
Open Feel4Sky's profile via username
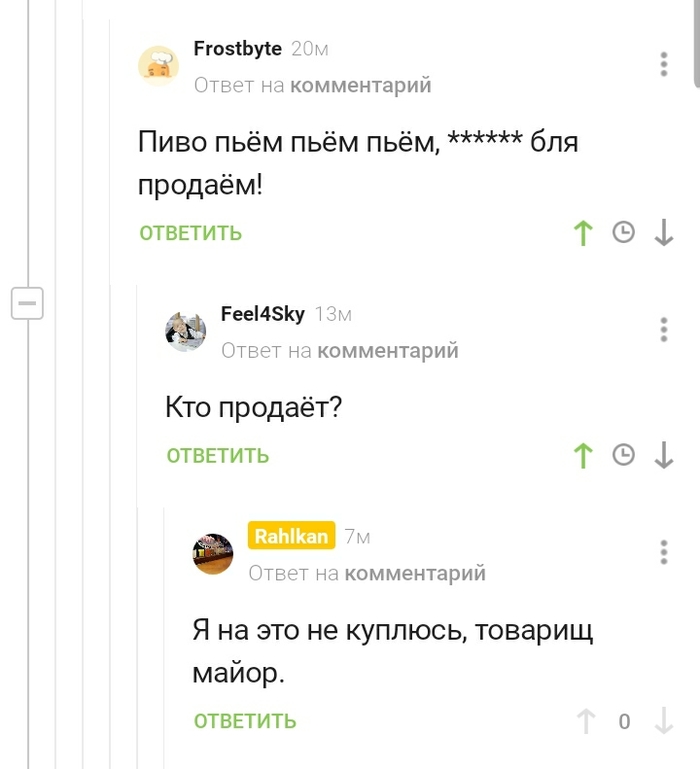[x=263, y=314]
